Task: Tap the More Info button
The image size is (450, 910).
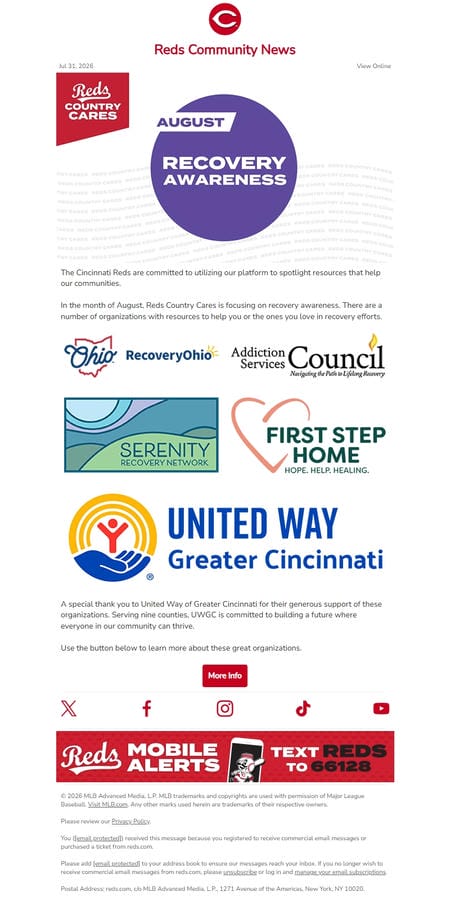Action: pyautogui.click(x=225, y=676)
